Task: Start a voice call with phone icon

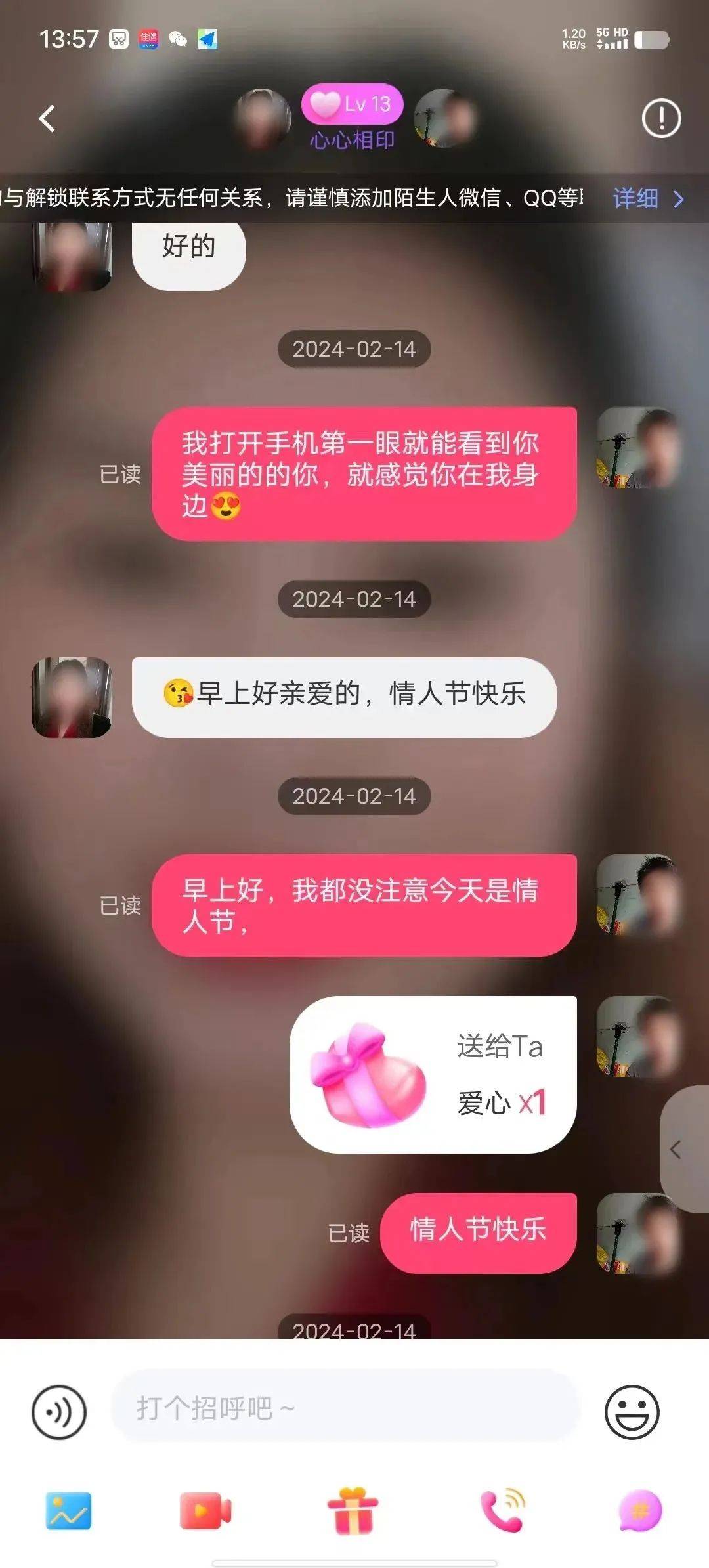Action: click(x=502, y=1510)
